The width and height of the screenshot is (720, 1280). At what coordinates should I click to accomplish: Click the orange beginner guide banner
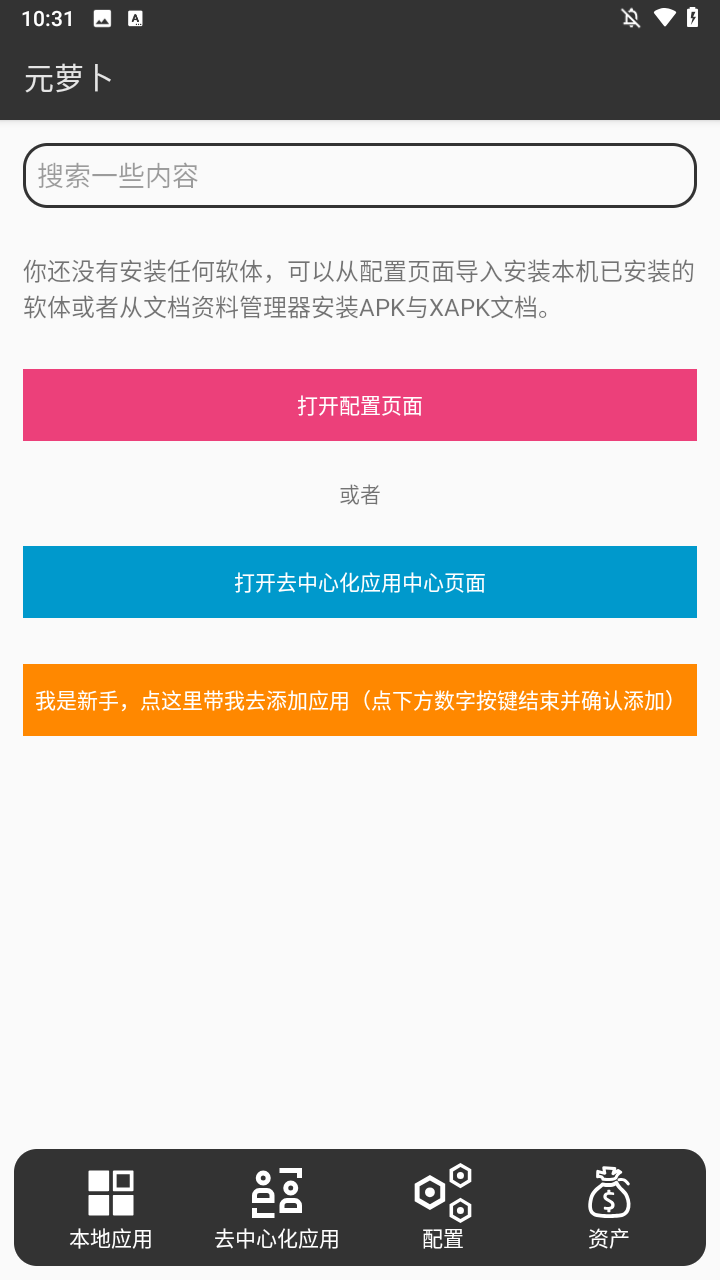pyautogui.click(x=360, y=699)
